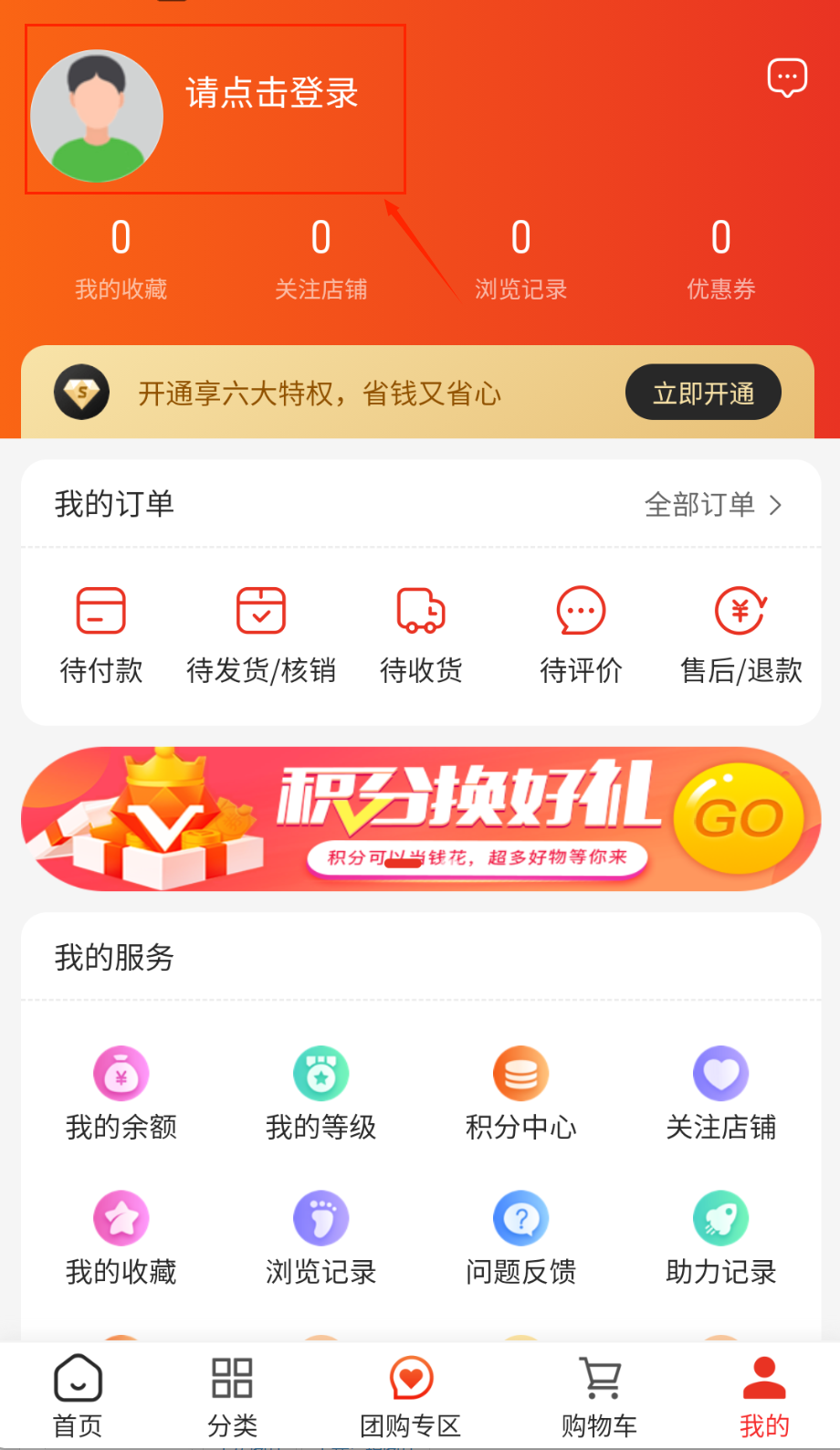The width and height of the screenshot is (840, 1450).
Task: Open 积分中心 points center
Action: [x=520, y=1093]
